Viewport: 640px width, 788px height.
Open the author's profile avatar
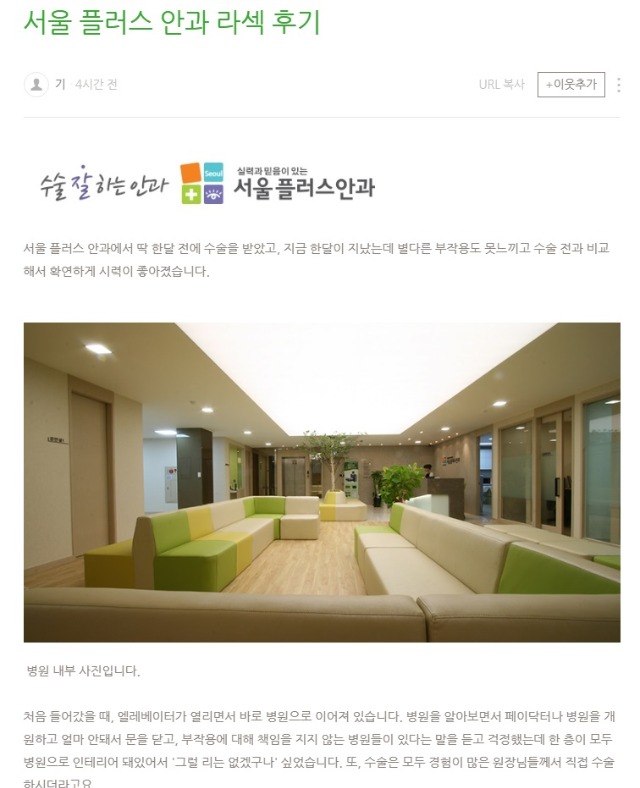[36, 85]
